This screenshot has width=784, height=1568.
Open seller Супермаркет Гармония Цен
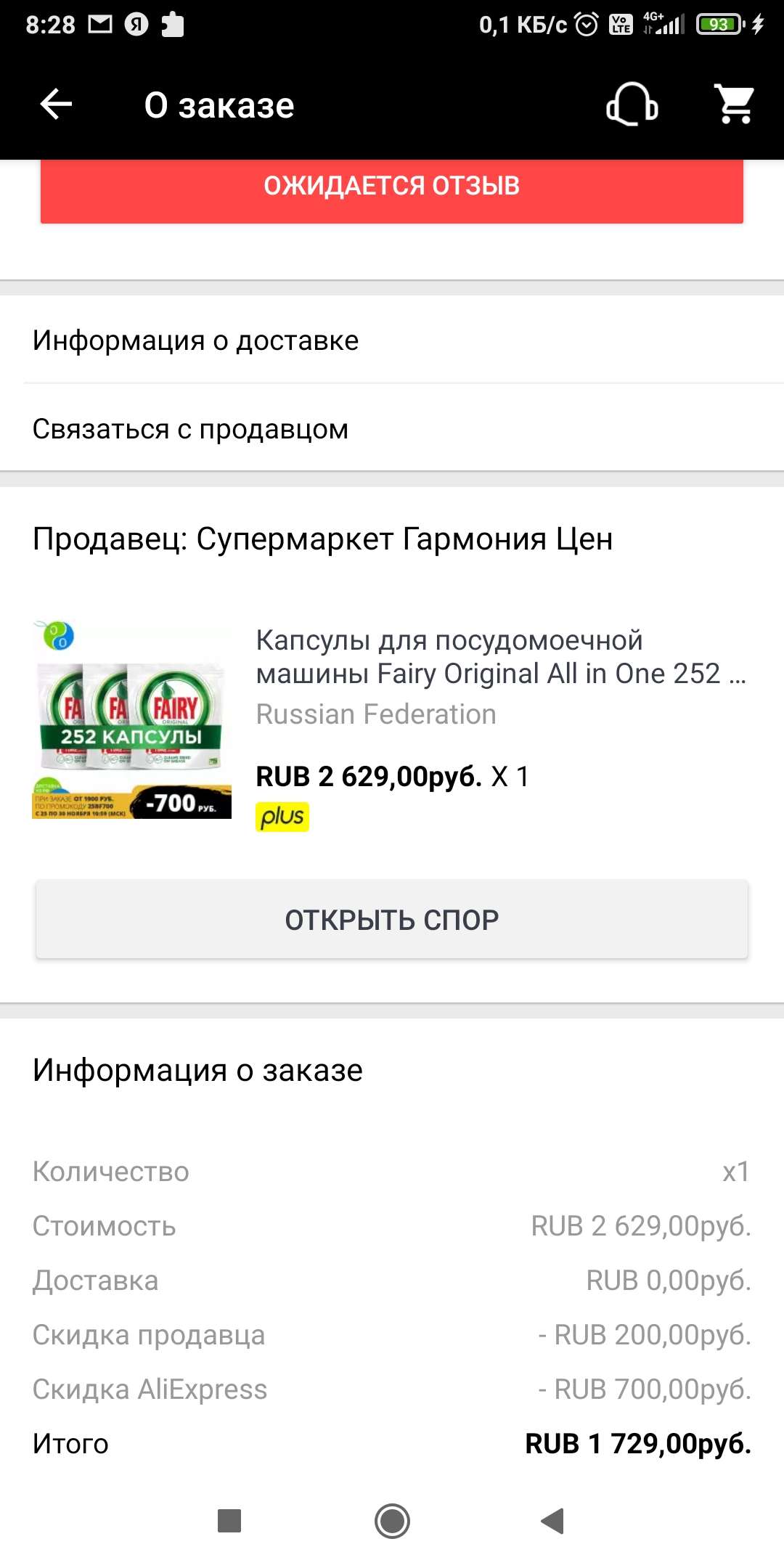(x=323, y=539)
